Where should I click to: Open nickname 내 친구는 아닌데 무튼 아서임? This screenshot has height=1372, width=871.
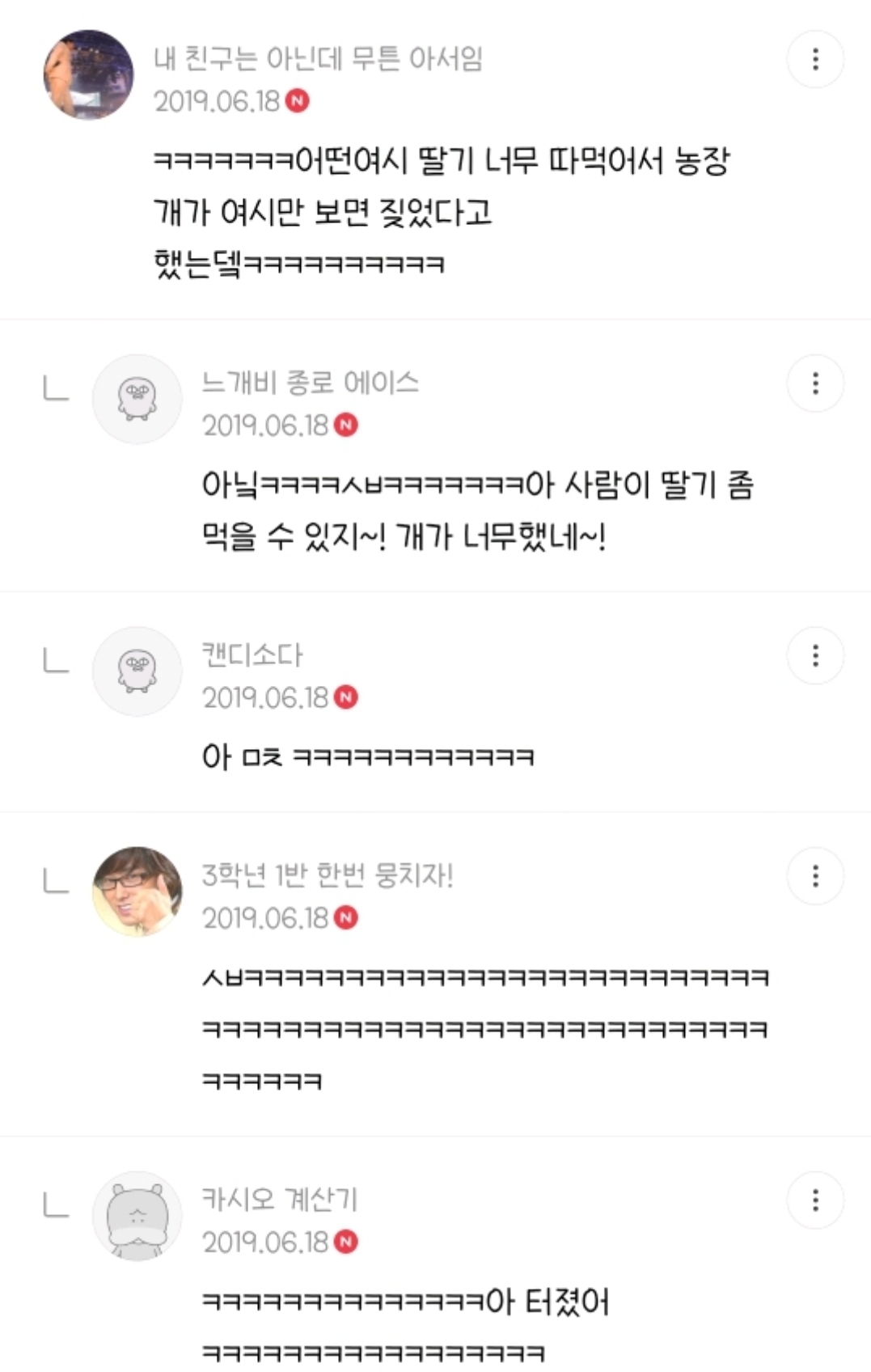coord(318,59)
